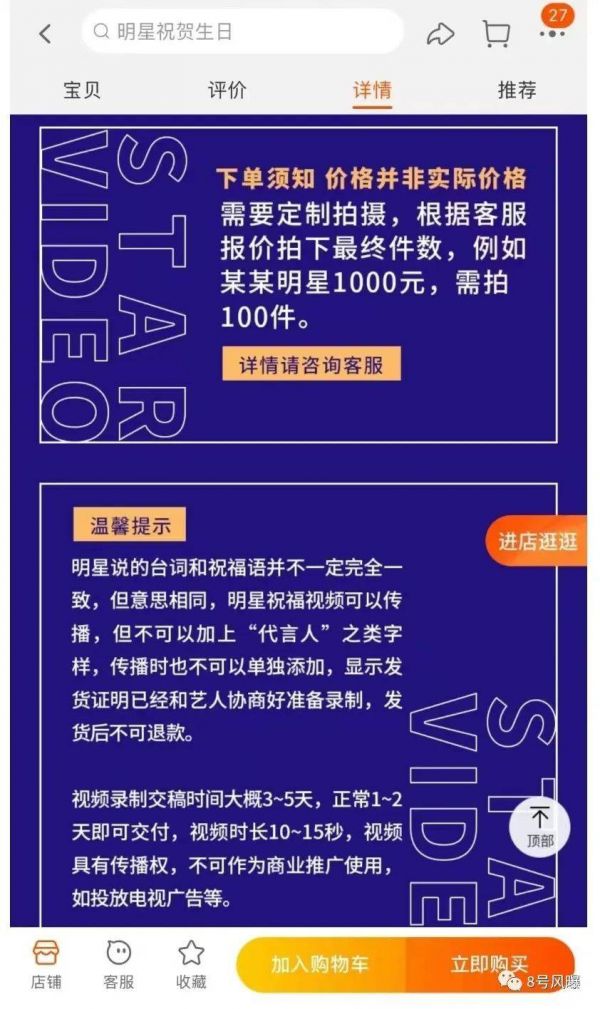Open the shopping cart icon
The width and height of the screenshot is (600, 1009).
496,34
